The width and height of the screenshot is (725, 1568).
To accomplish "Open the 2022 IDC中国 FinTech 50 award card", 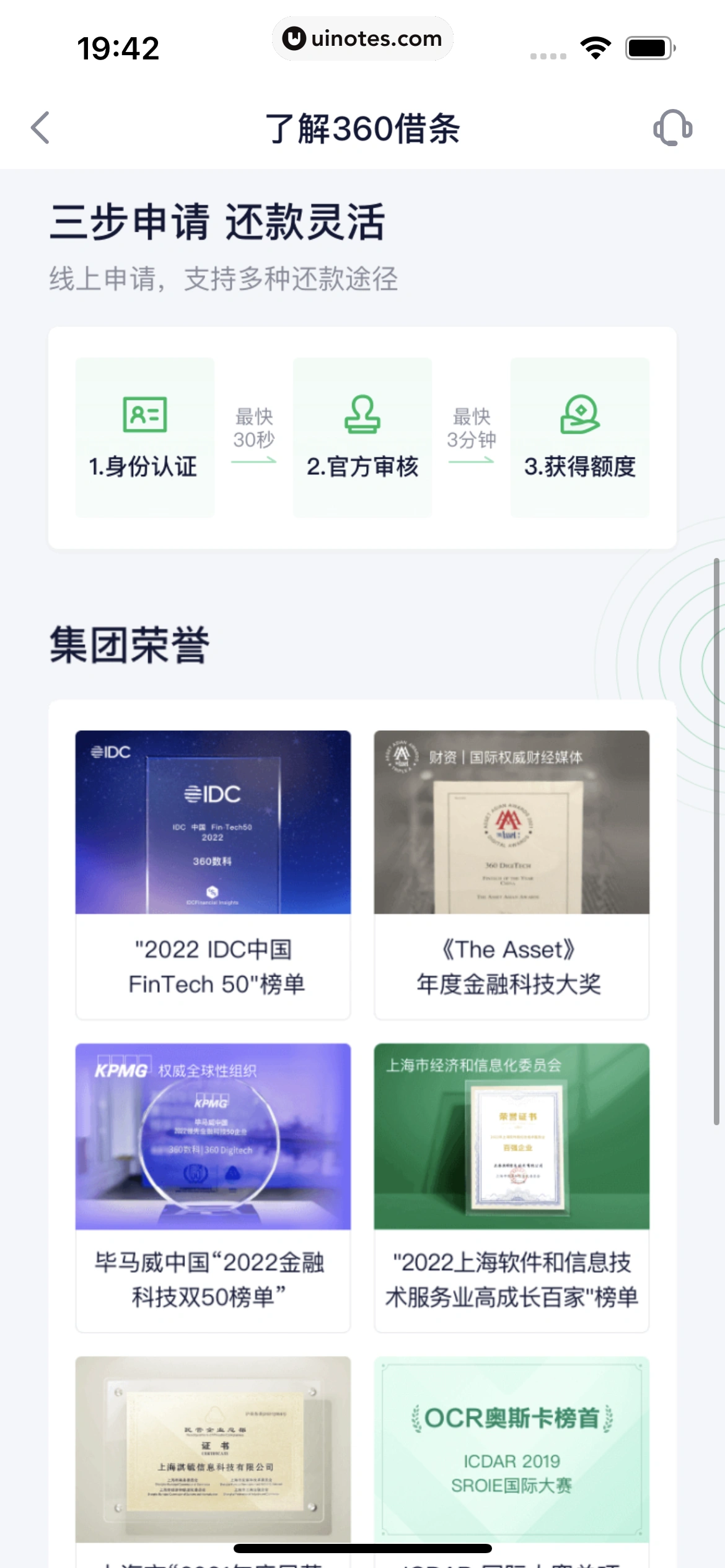I will [x=213, y=874].
